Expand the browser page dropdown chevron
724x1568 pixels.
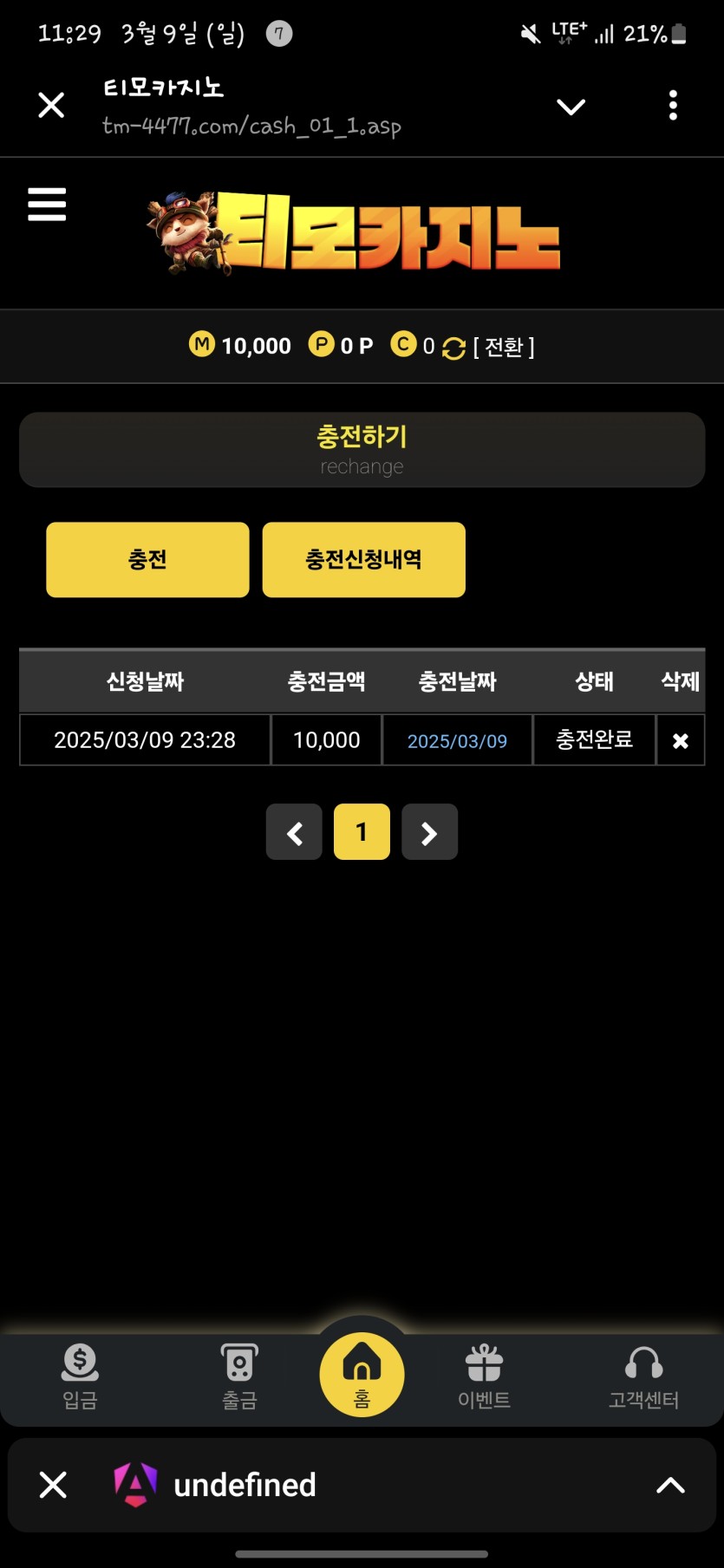(571, 107)
